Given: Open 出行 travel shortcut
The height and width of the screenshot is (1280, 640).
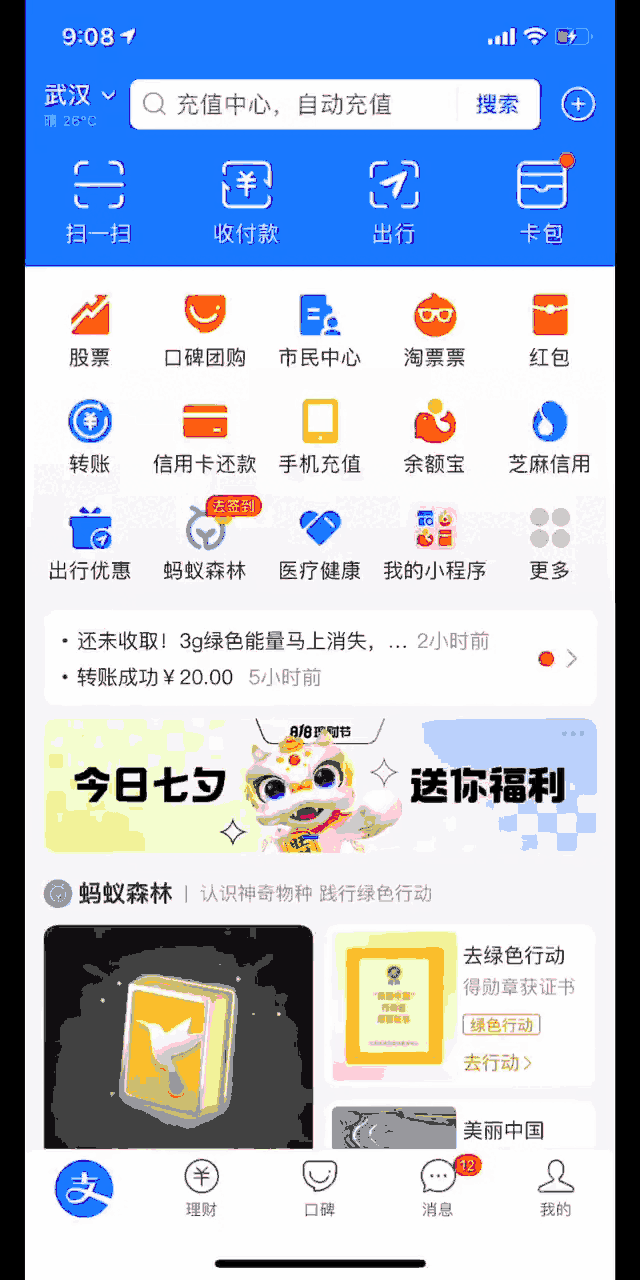Looking at the screenshot, I should coord(393,202).
